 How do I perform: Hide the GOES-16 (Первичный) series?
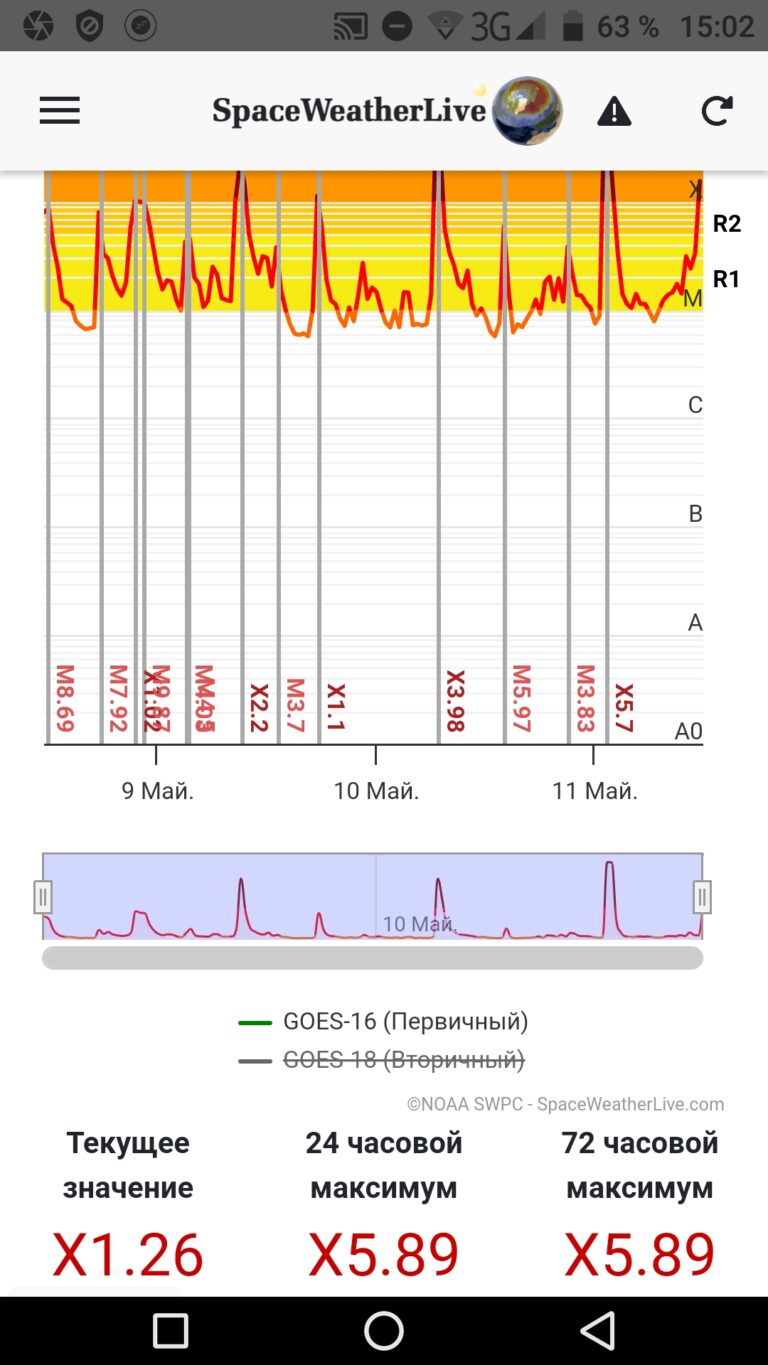coord(383,1021)
